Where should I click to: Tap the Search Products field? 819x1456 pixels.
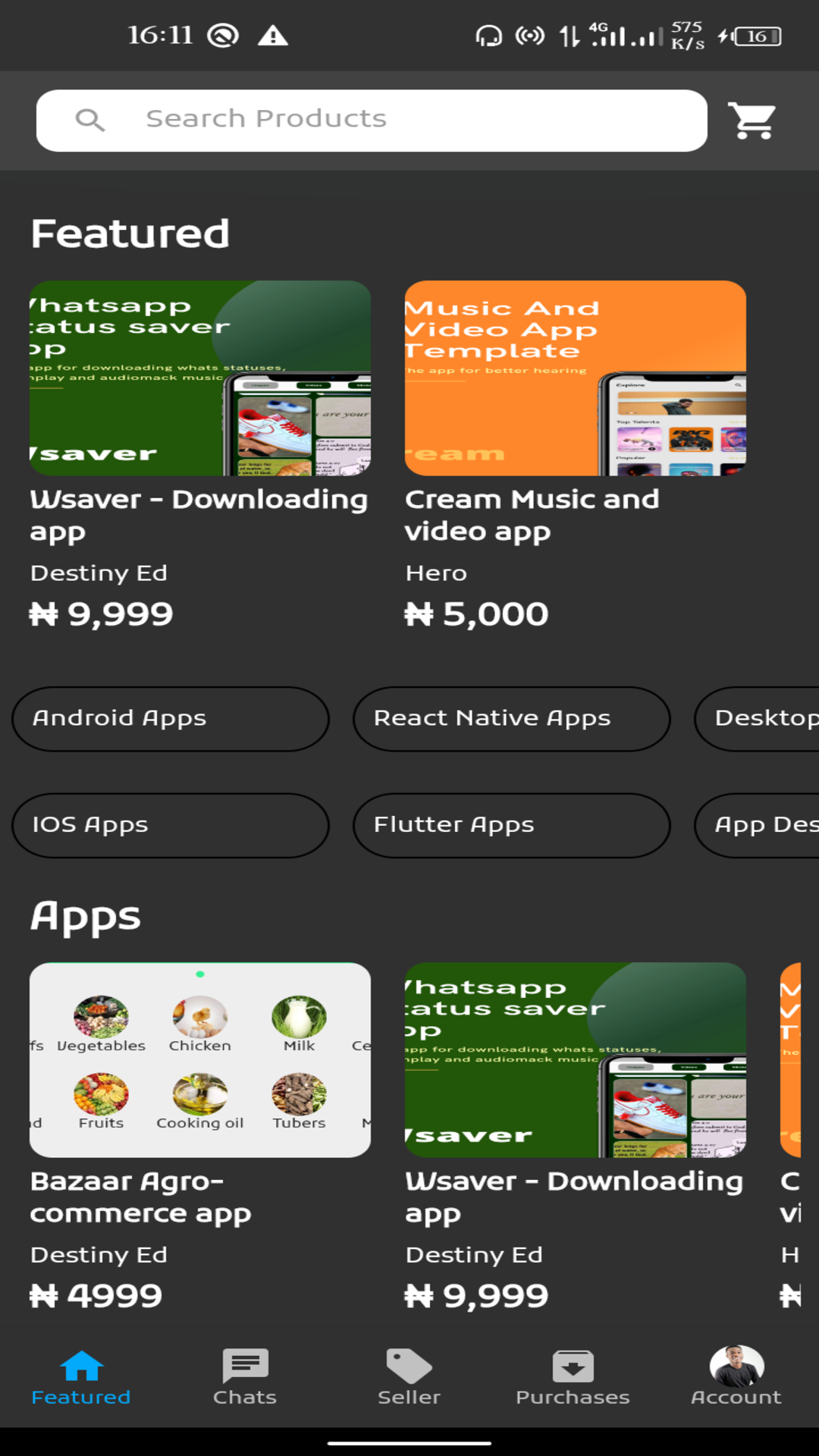click(x=372, y=121)
